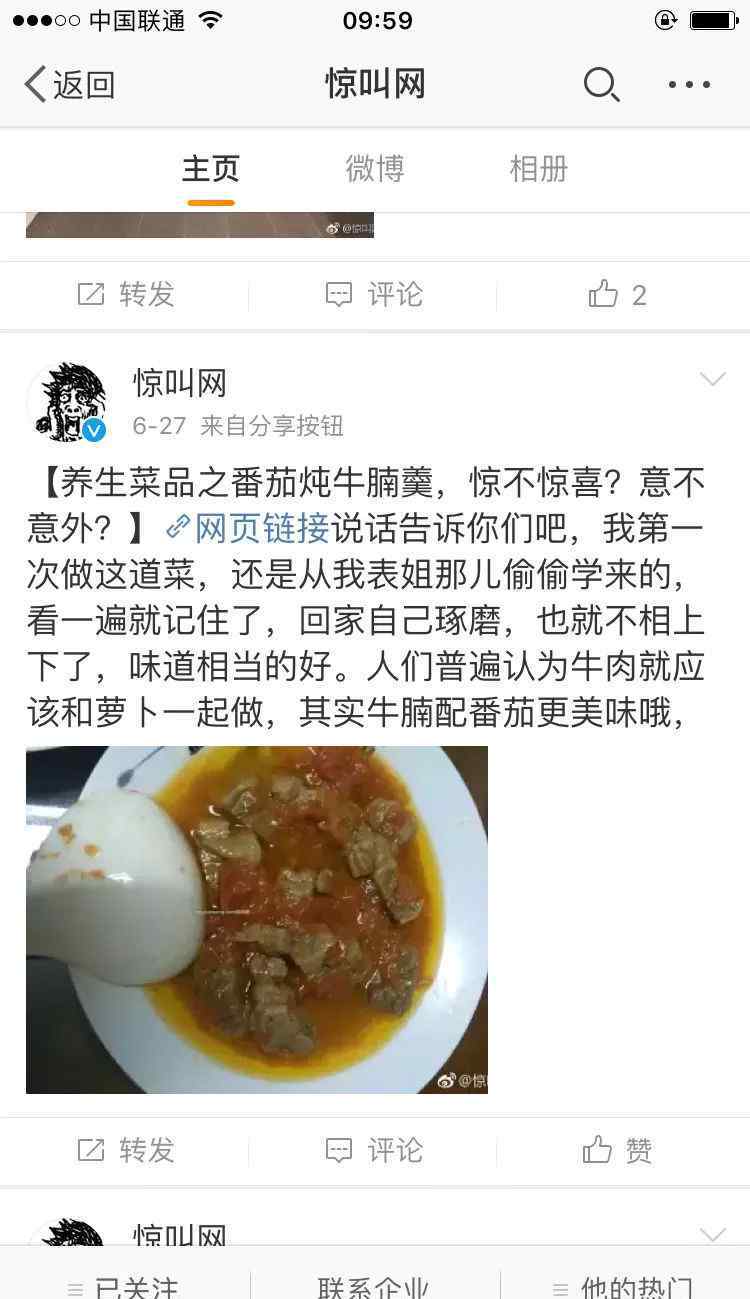The image size is (750, 1299).
Task: Open the search magnifier icon
Action: point(601,85)
